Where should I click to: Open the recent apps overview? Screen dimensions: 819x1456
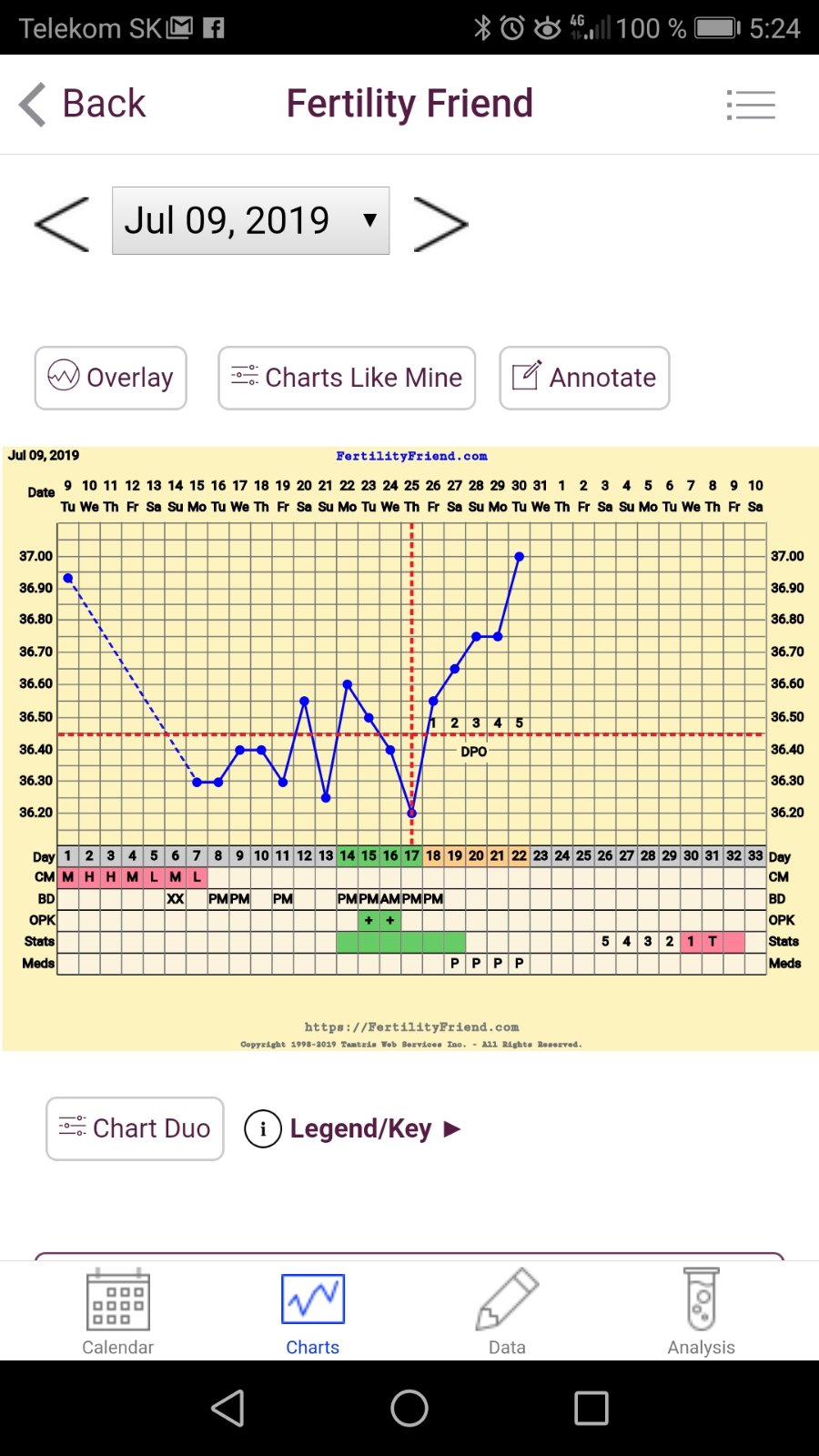point(591,1408)
